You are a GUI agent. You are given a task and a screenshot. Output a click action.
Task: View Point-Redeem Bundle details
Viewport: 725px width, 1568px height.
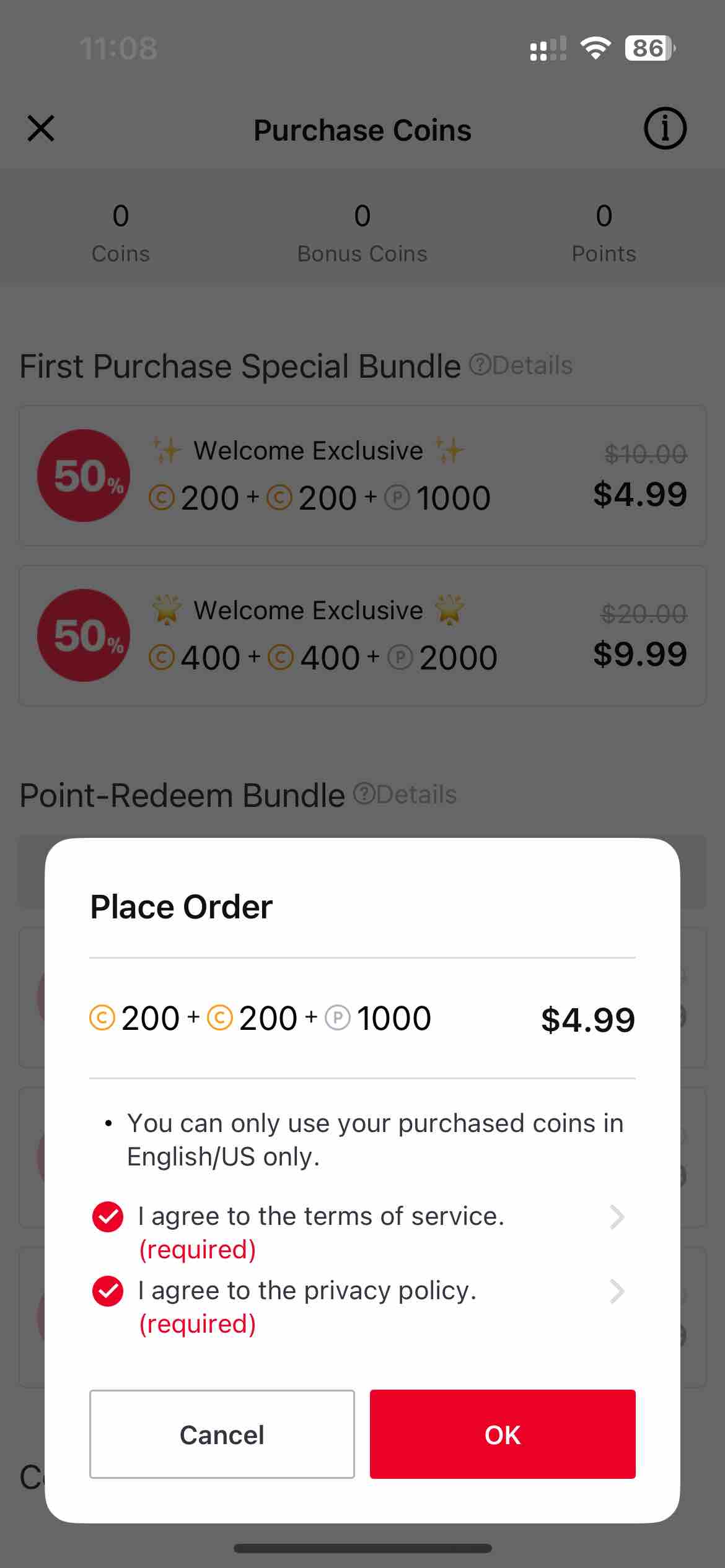(405, 795)
